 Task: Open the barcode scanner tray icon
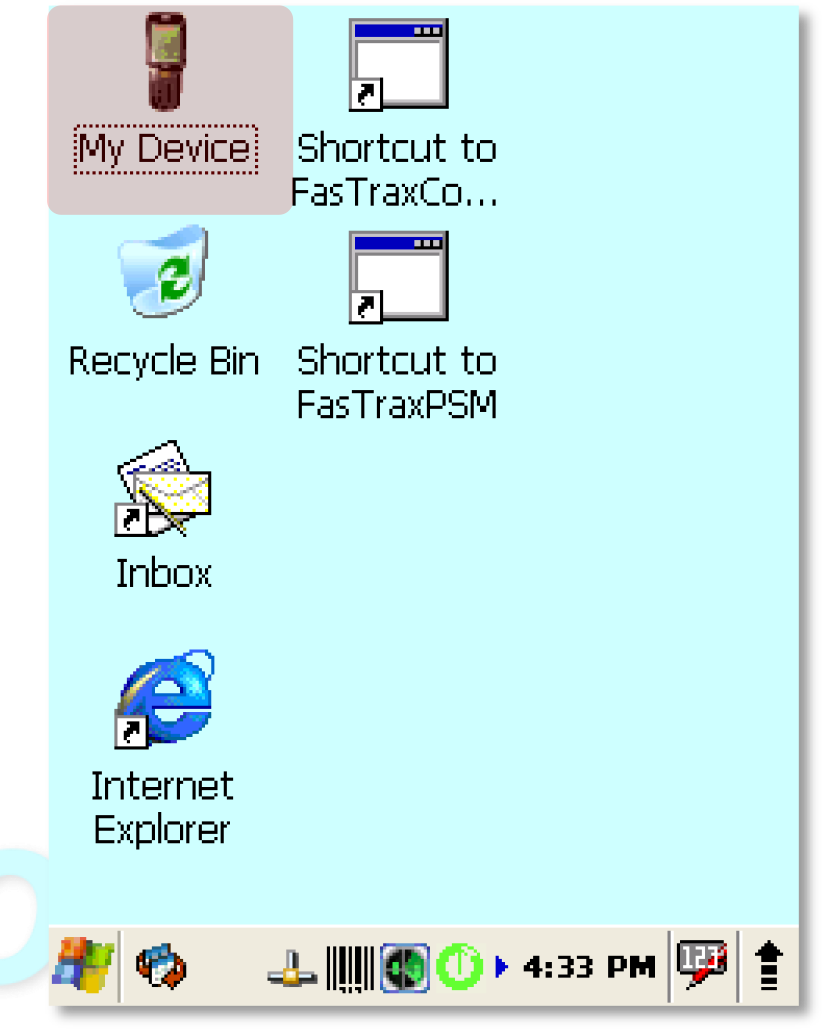[x=350, y=968]
